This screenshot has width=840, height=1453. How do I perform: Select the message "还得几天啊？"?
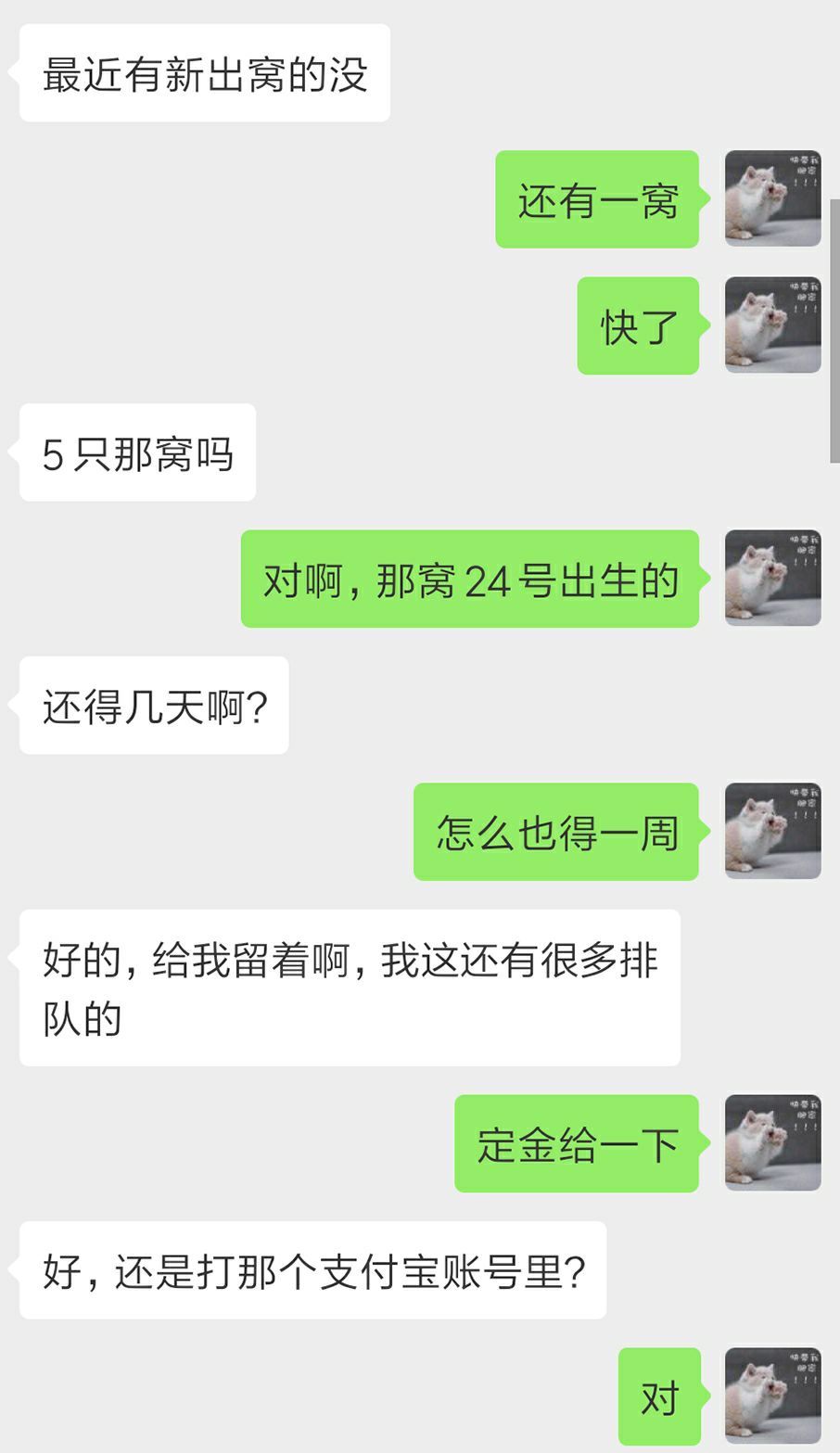[x=154, y=707]
